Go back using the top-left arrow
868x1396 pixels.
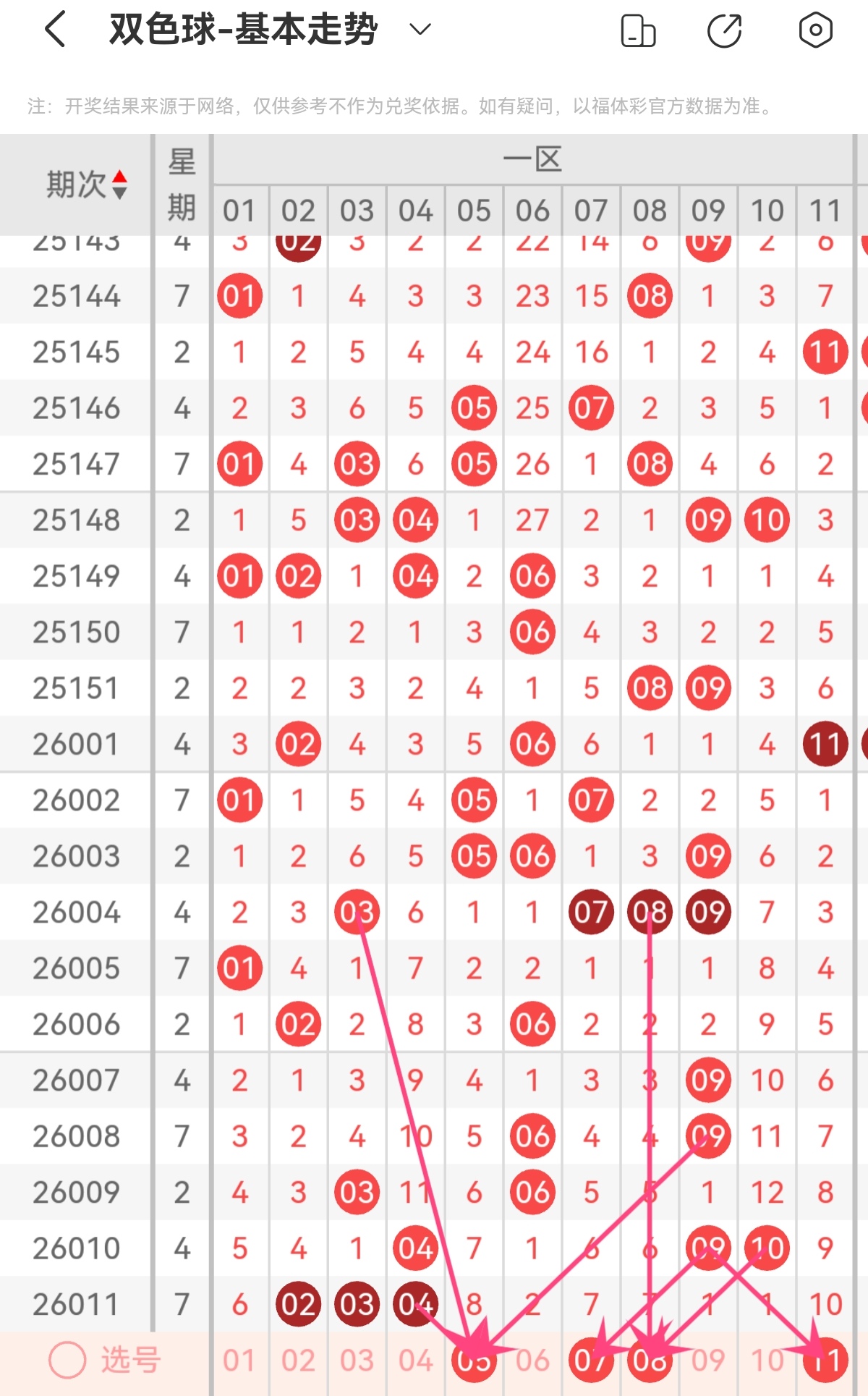pyautogui.click(x=56, y=30)
